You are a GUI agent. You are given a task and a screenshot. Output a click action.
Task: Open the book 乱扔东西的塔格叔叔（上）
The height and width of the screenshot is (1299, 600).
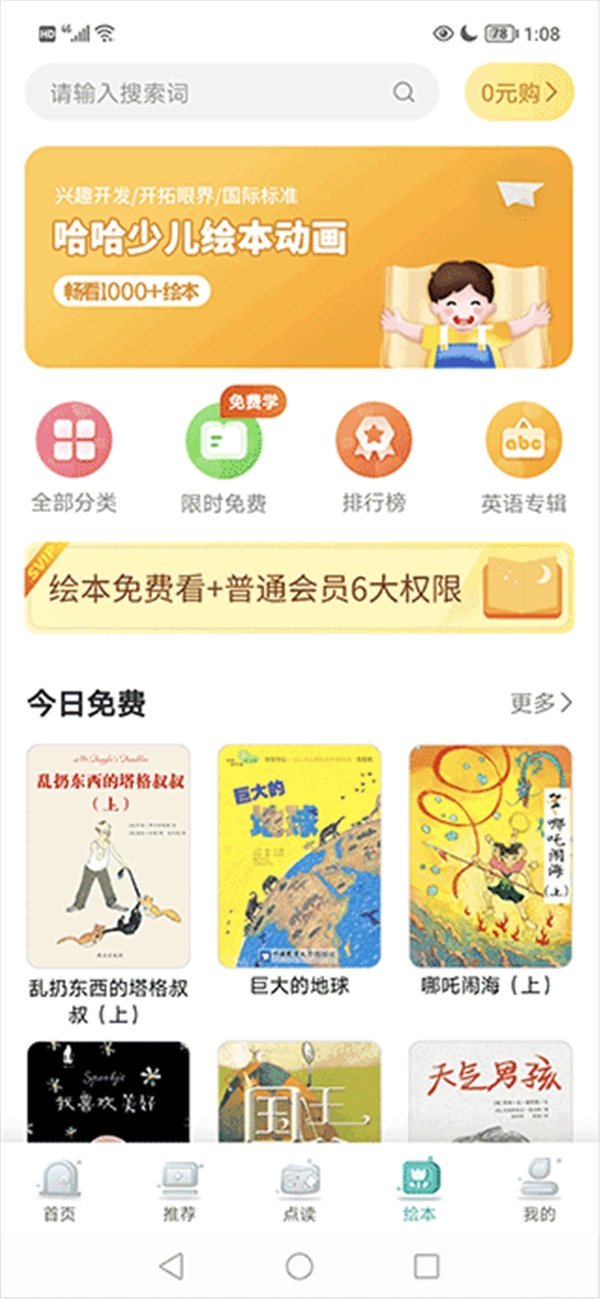108,855
